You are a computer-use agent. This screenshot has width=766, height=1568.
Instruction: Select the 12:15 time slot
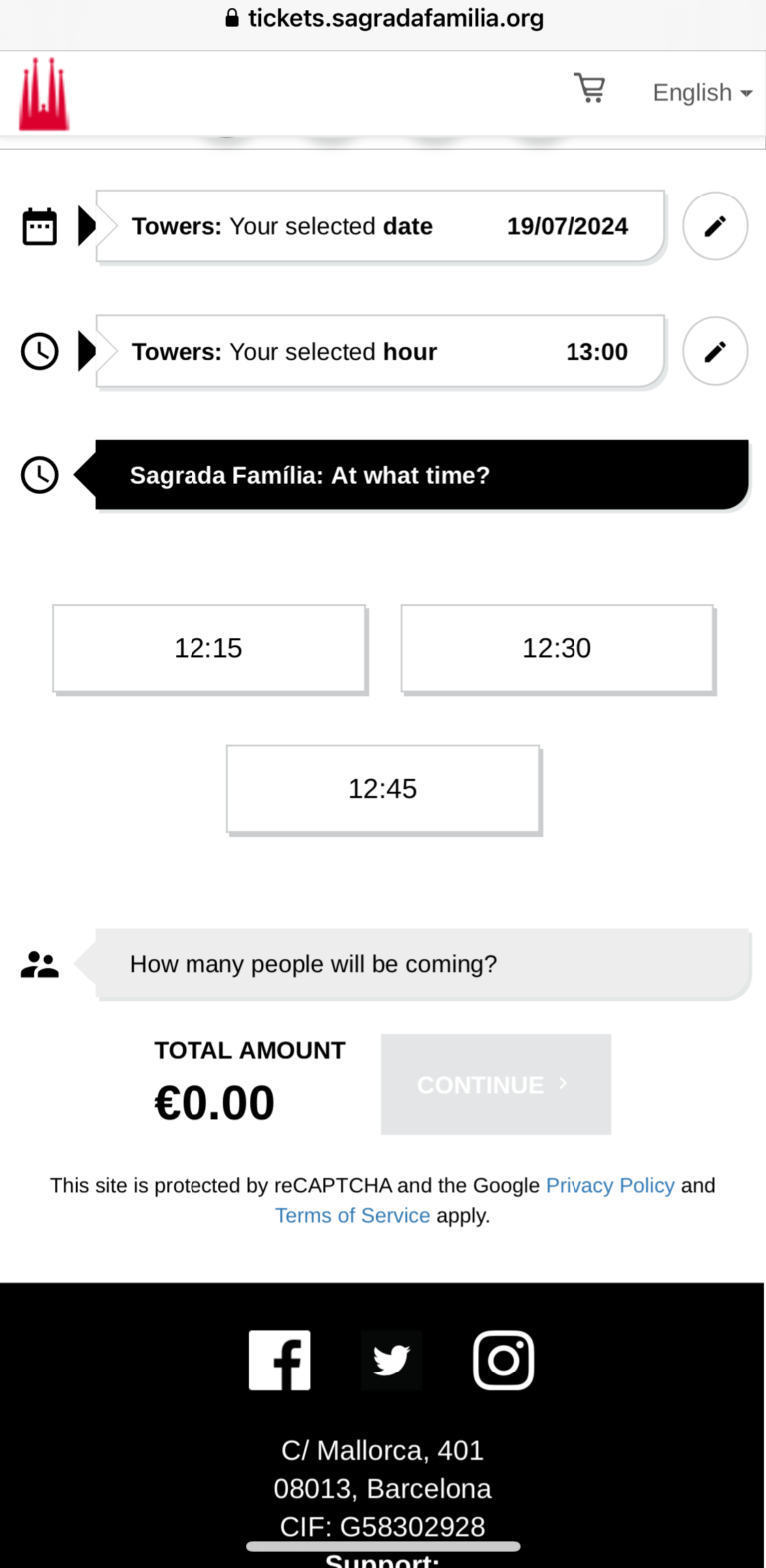[208, 648]
